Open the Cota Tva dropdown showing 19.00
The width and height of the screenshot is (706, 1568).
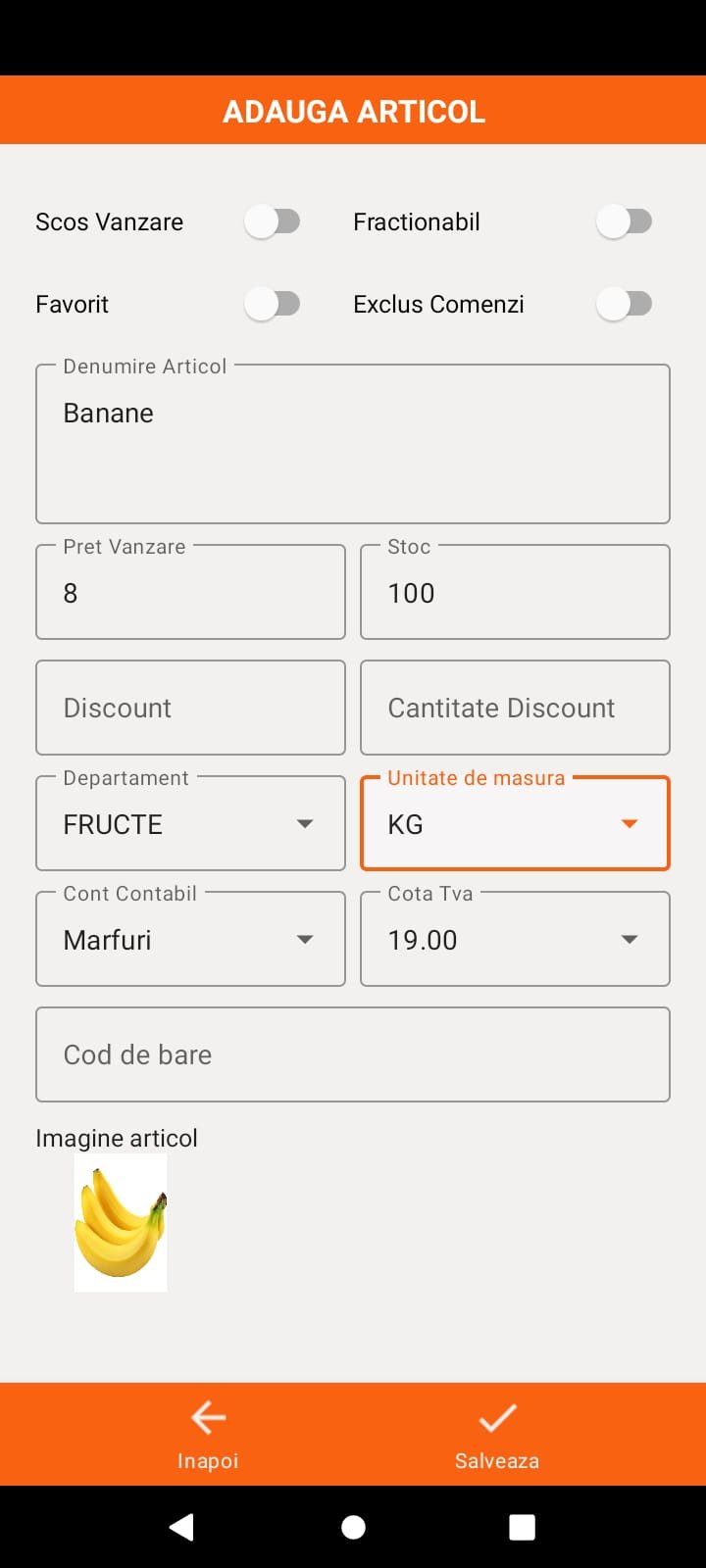(515, 939)
